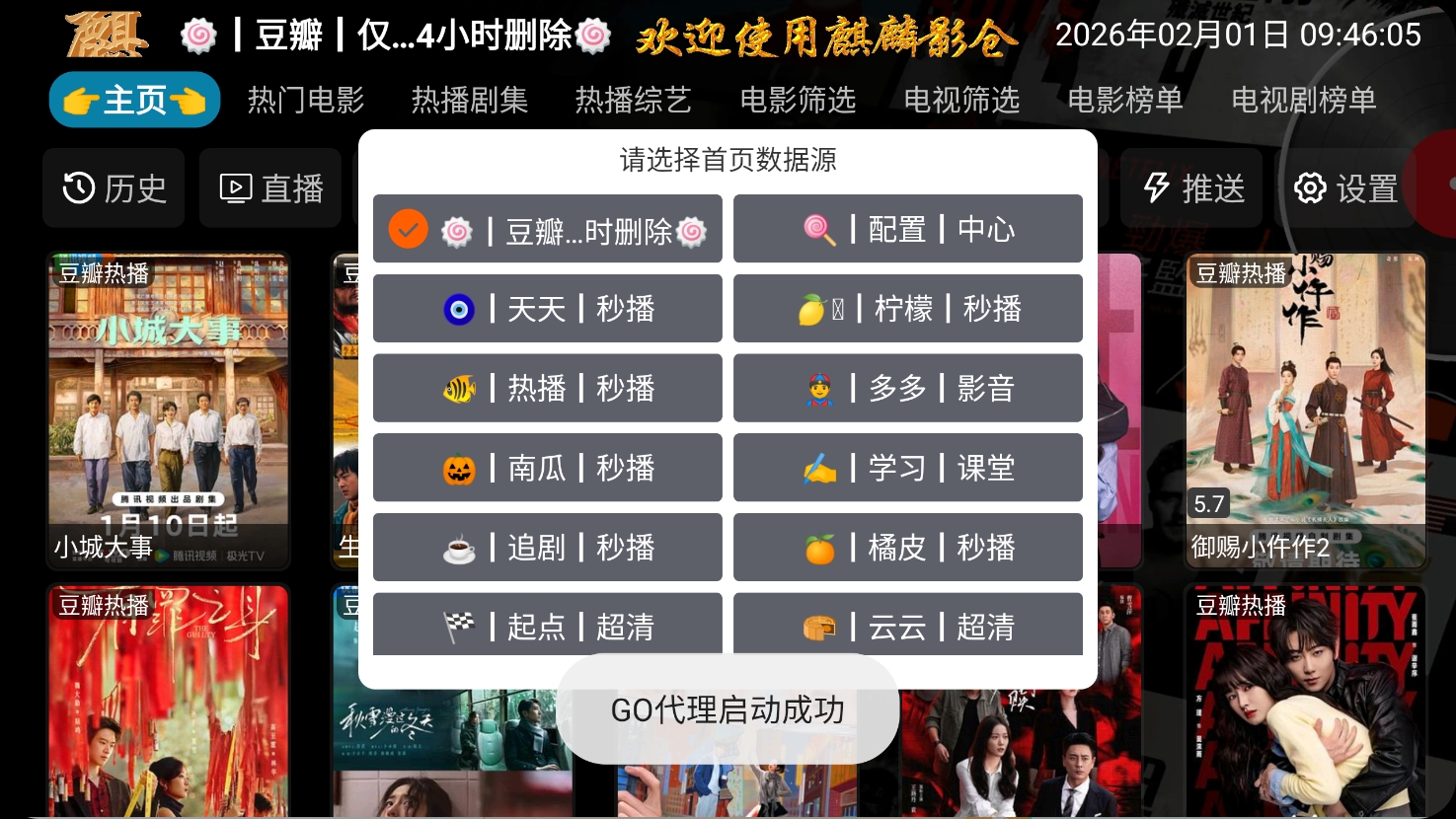Pick the 柠檬｜秒播 data source
This screenshot has height=819, width=1456.
pos(907,309)
